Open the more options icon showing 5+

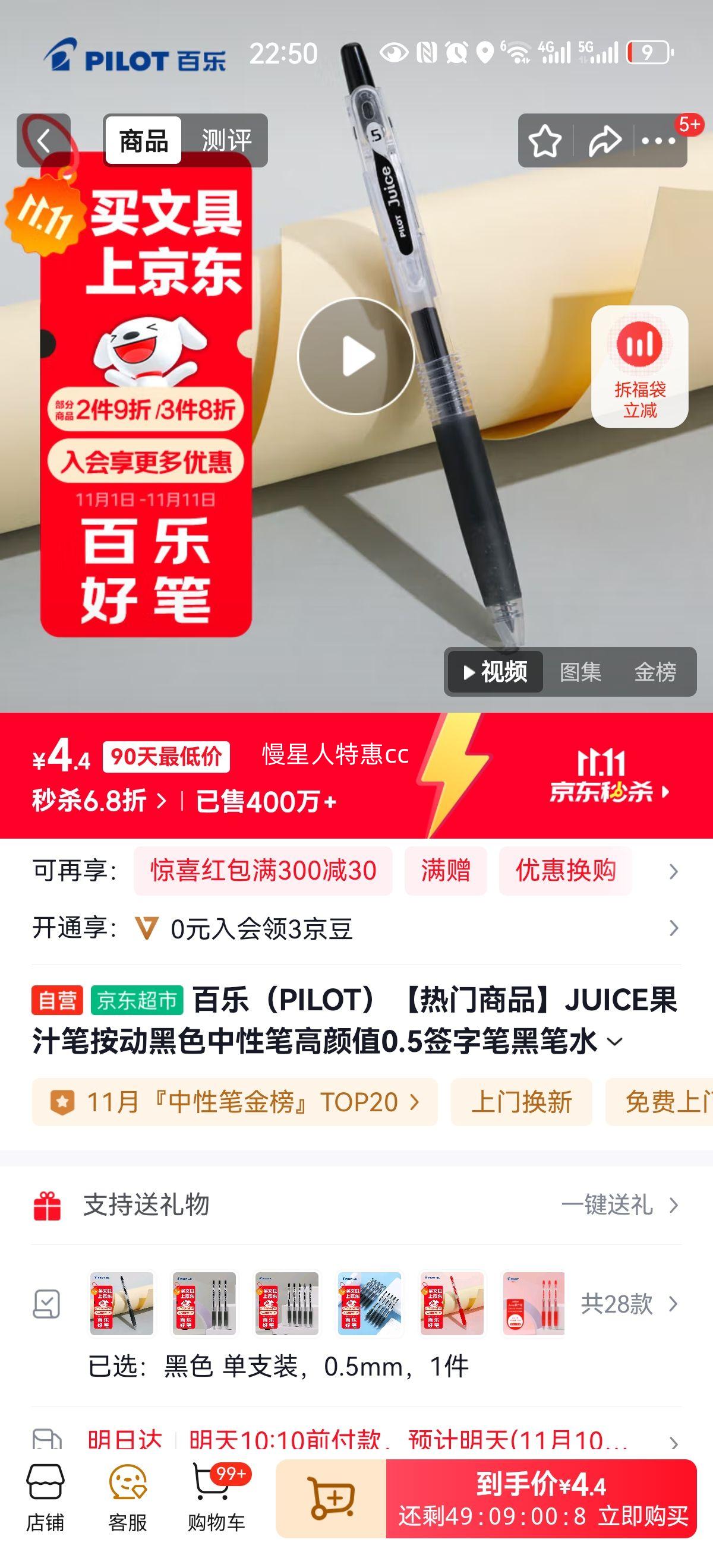coord(658,140)
